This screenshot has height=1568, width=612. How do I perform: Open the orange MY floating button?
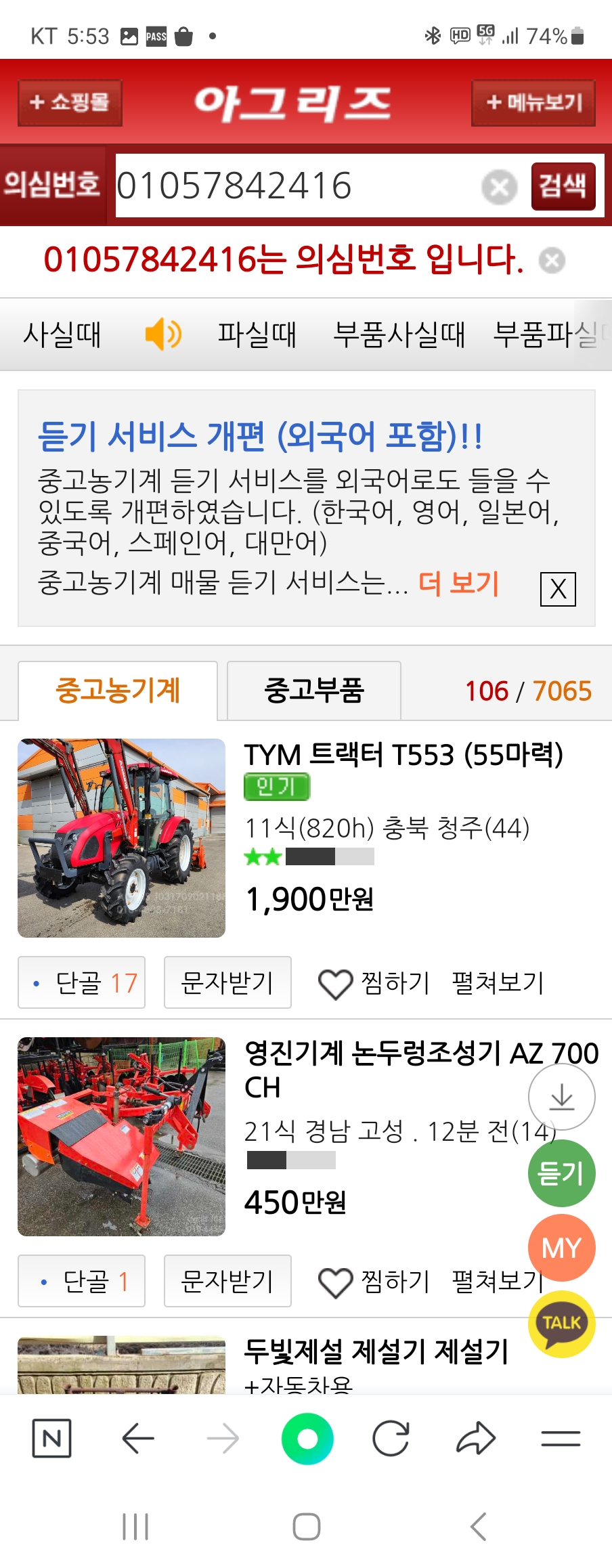coord(561,1248)
